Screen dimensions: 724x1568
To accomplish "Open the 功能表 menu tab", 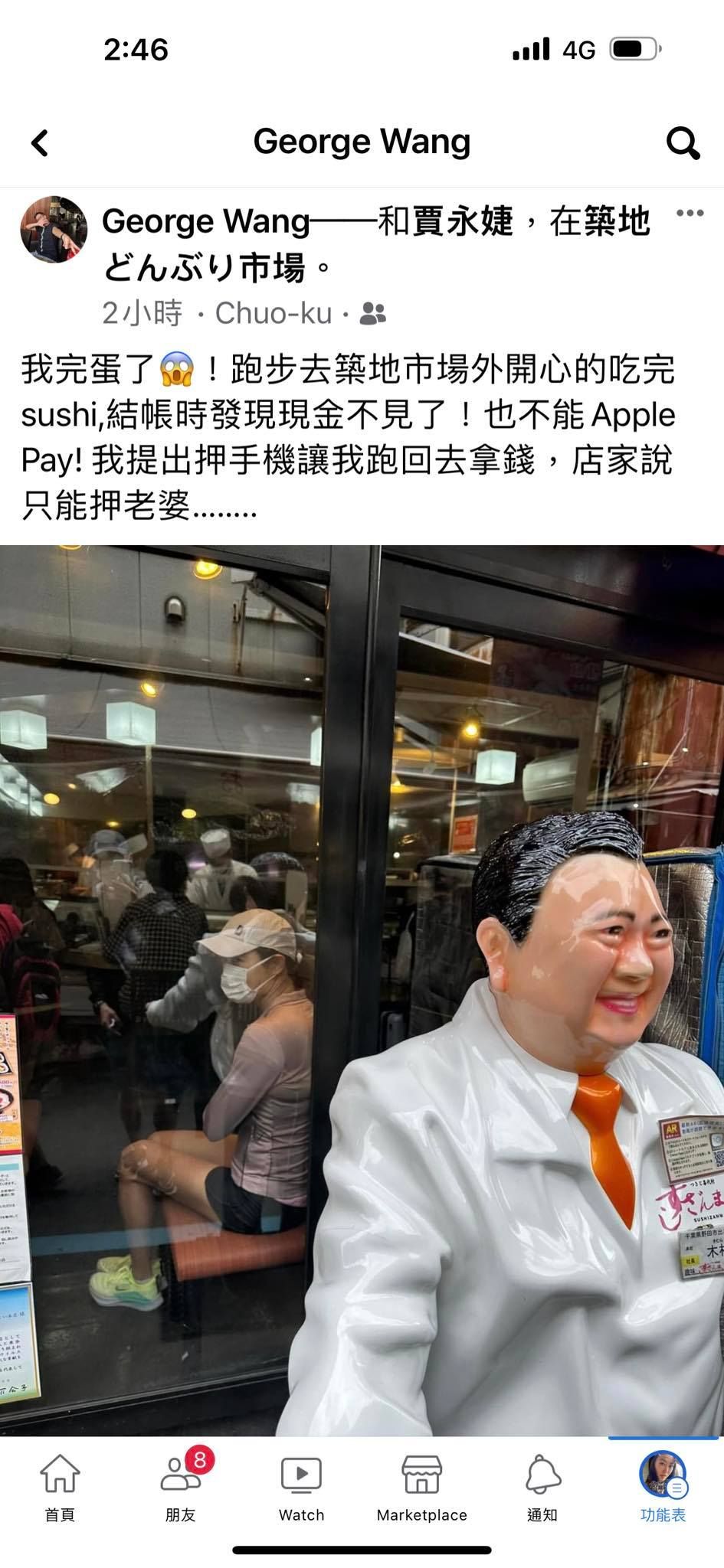I will [663, 1486].
